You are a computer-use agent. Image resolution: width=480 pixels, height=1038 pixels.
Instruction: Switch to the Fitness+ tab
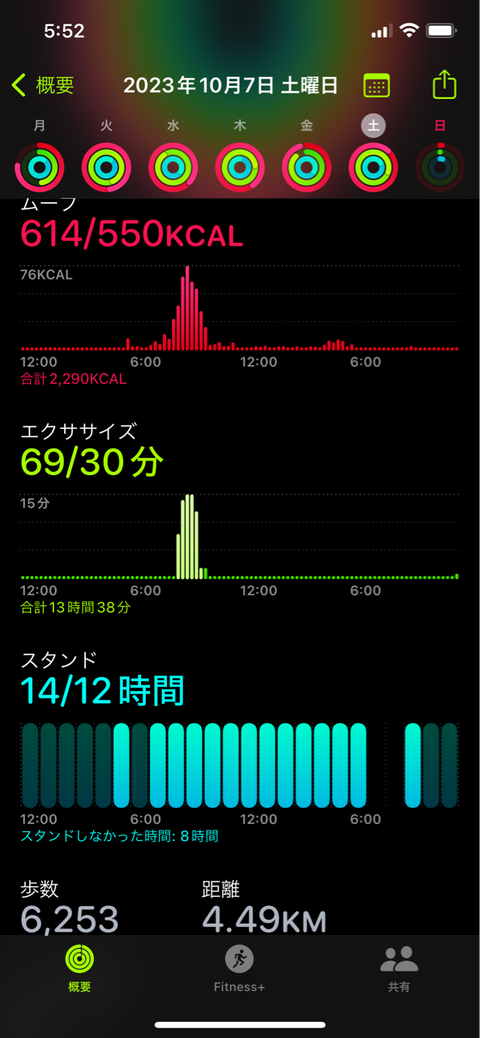[239, 968]
